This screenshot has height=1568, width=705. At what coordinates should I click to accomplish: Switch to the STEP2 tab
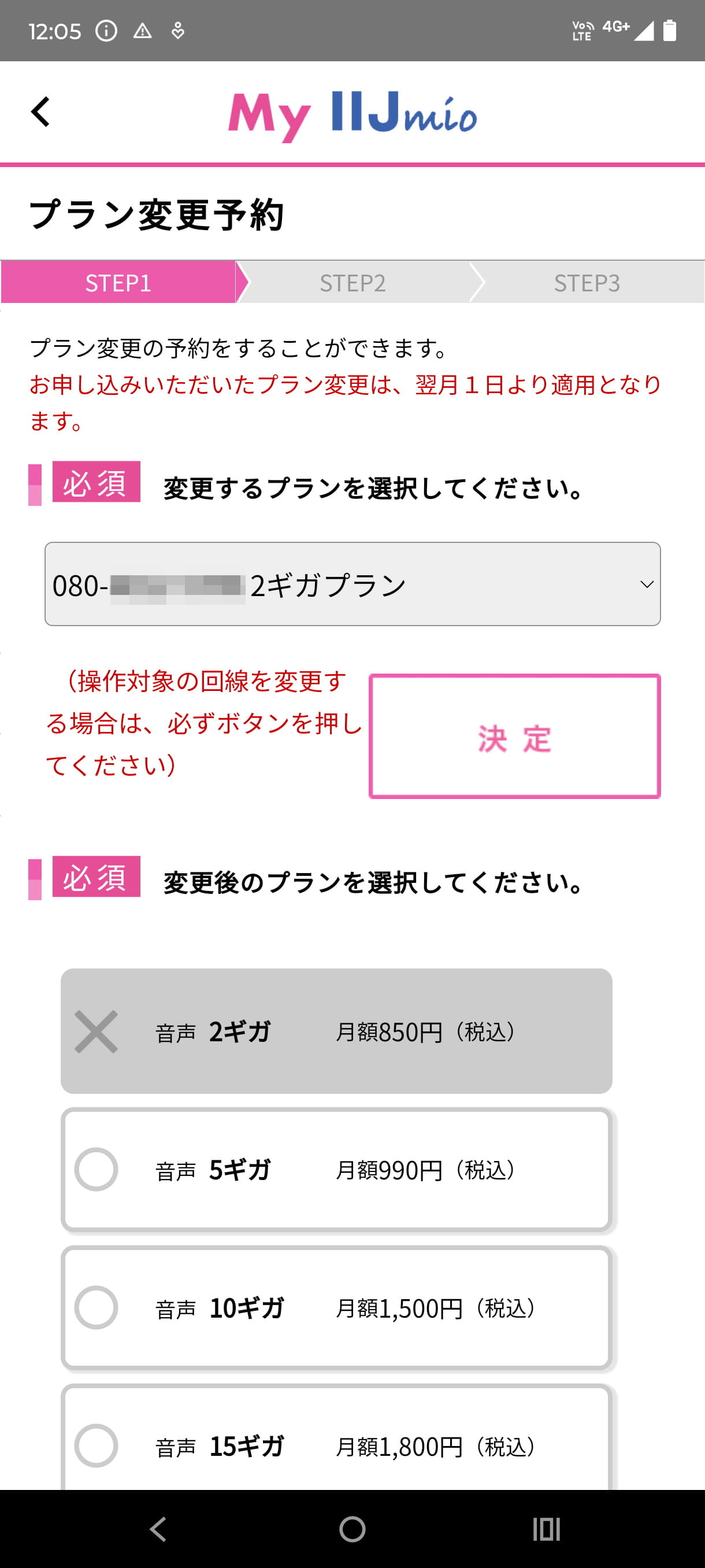(353, 283)
